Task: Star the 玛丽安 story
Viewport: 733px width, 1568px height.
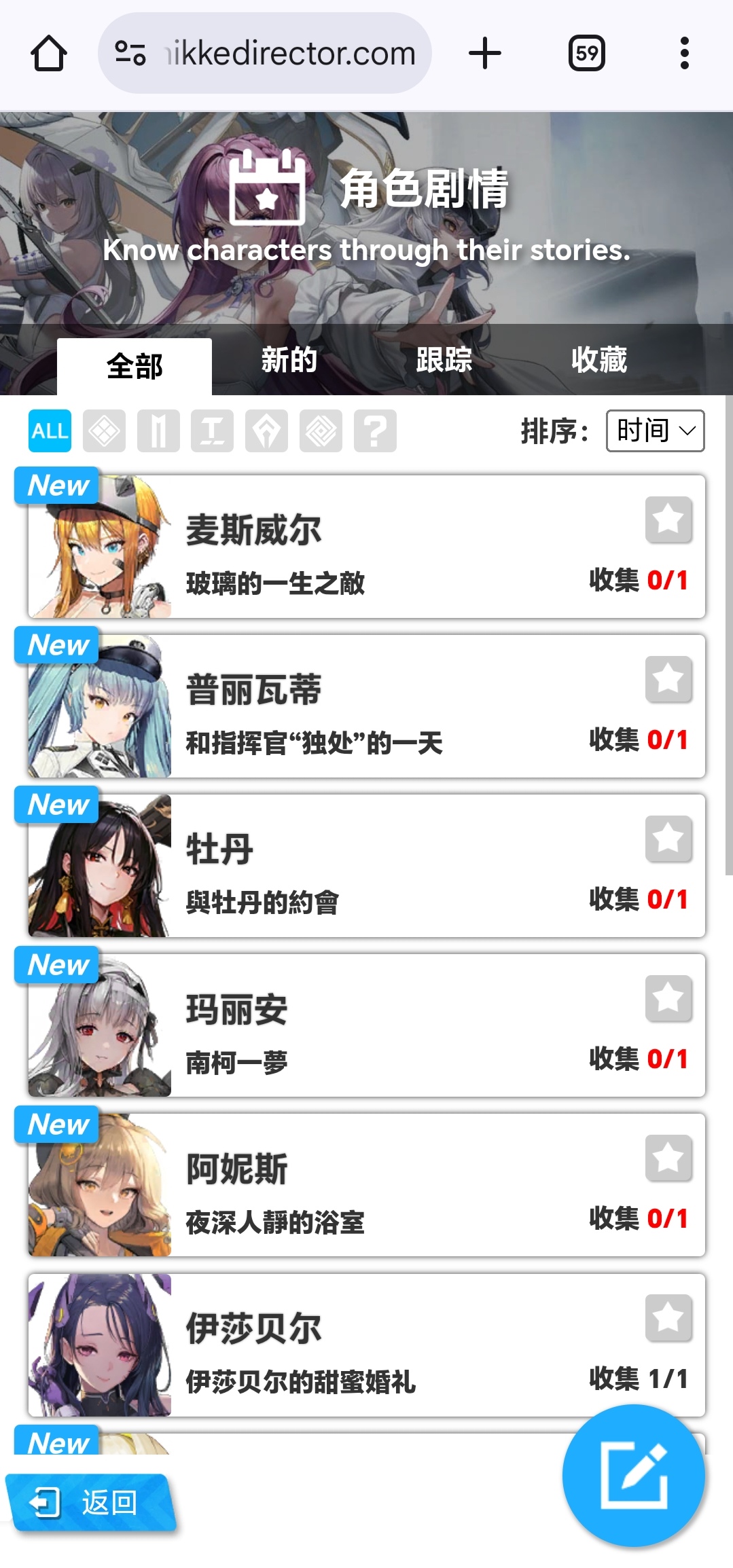Action: [x=668, y=998]
